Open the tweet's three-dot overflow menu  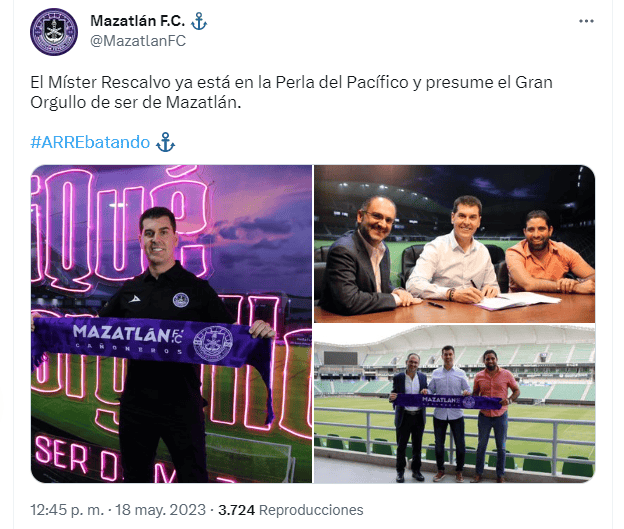click(x=586, y=21)
